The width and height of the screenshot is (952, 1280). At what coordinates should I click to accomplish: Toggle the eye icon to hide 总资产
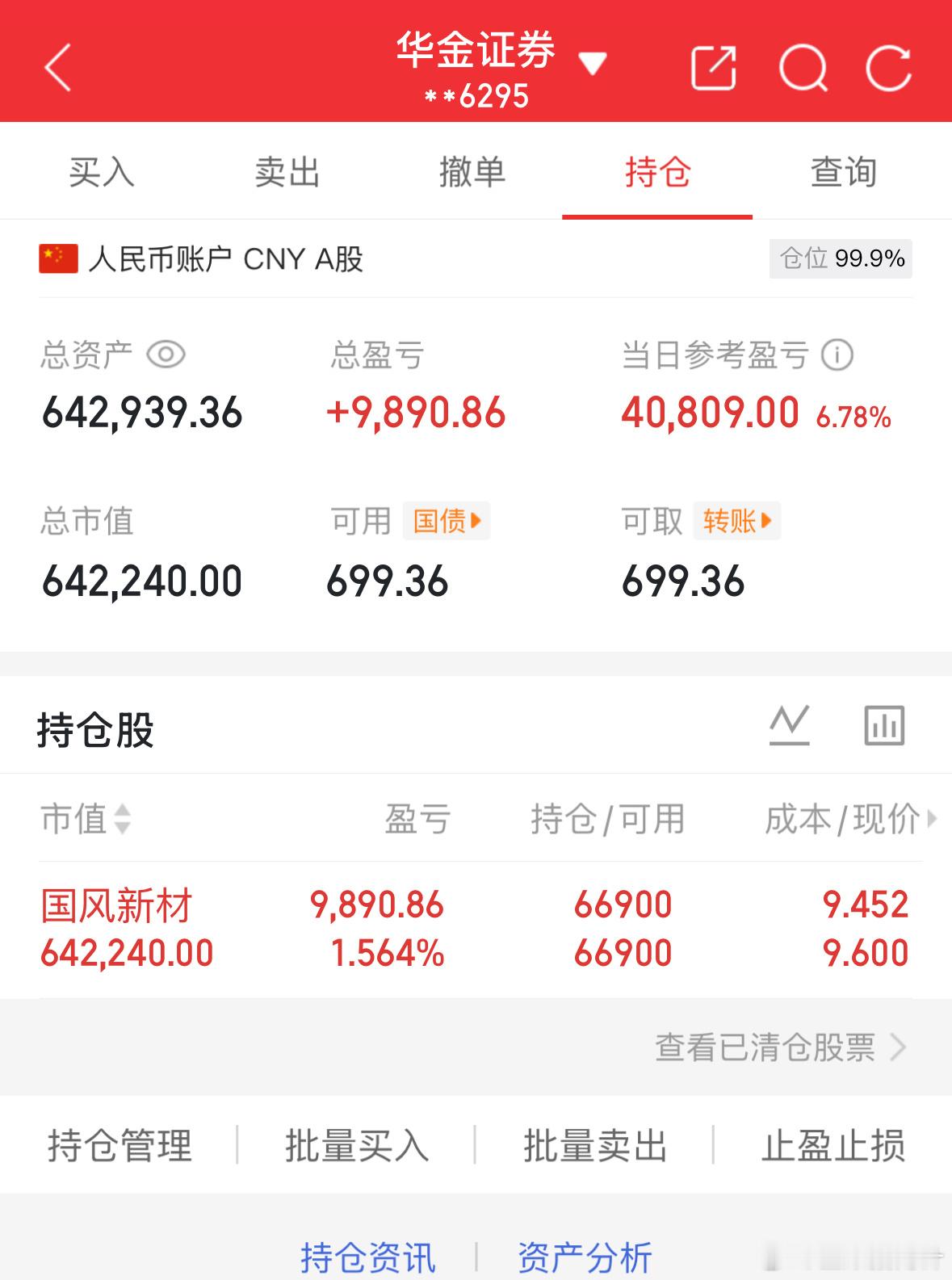click(x=166, y=353)
